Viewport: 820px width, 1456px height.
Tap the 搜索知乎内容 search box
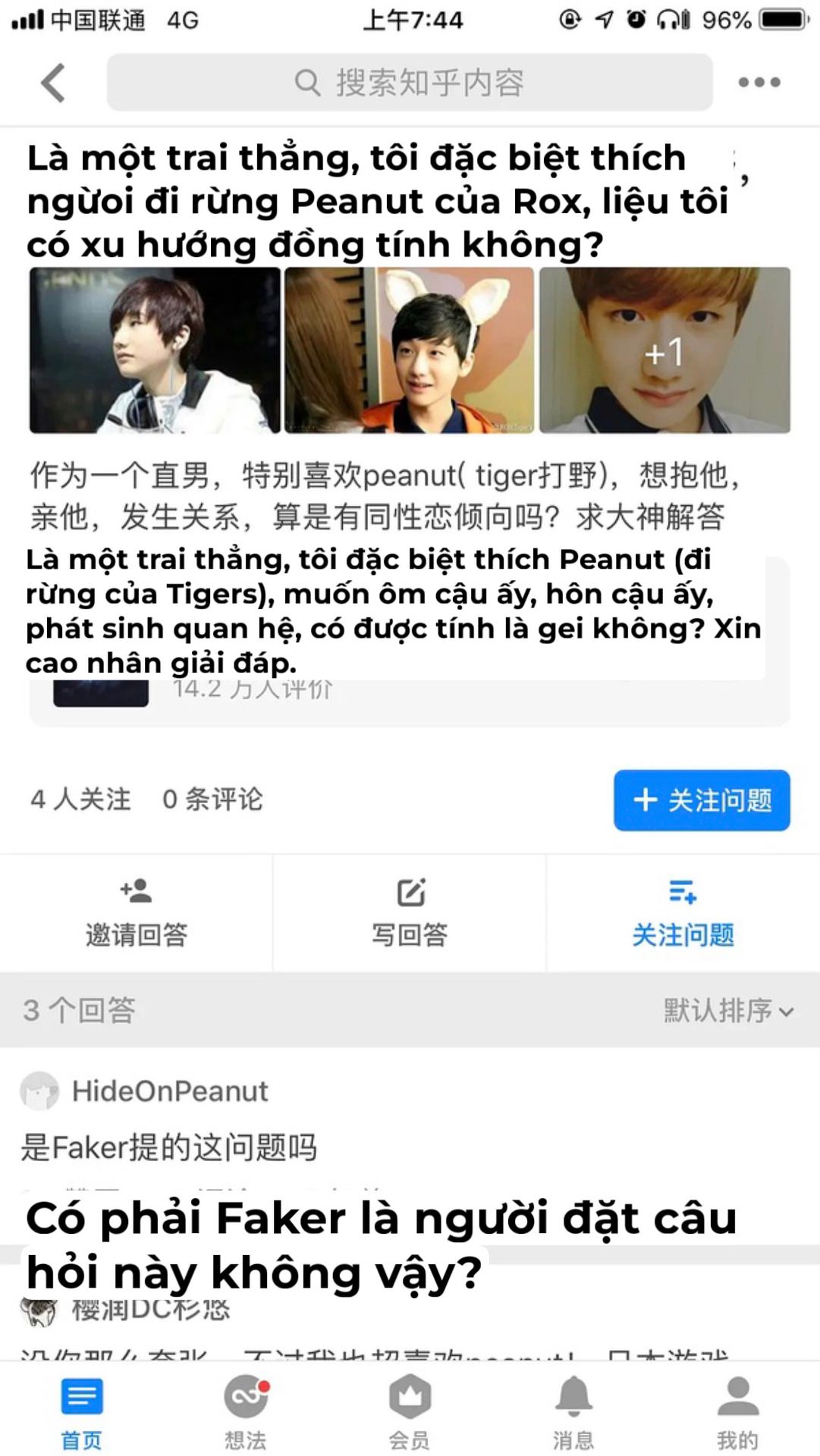click(x=410, y=83)
